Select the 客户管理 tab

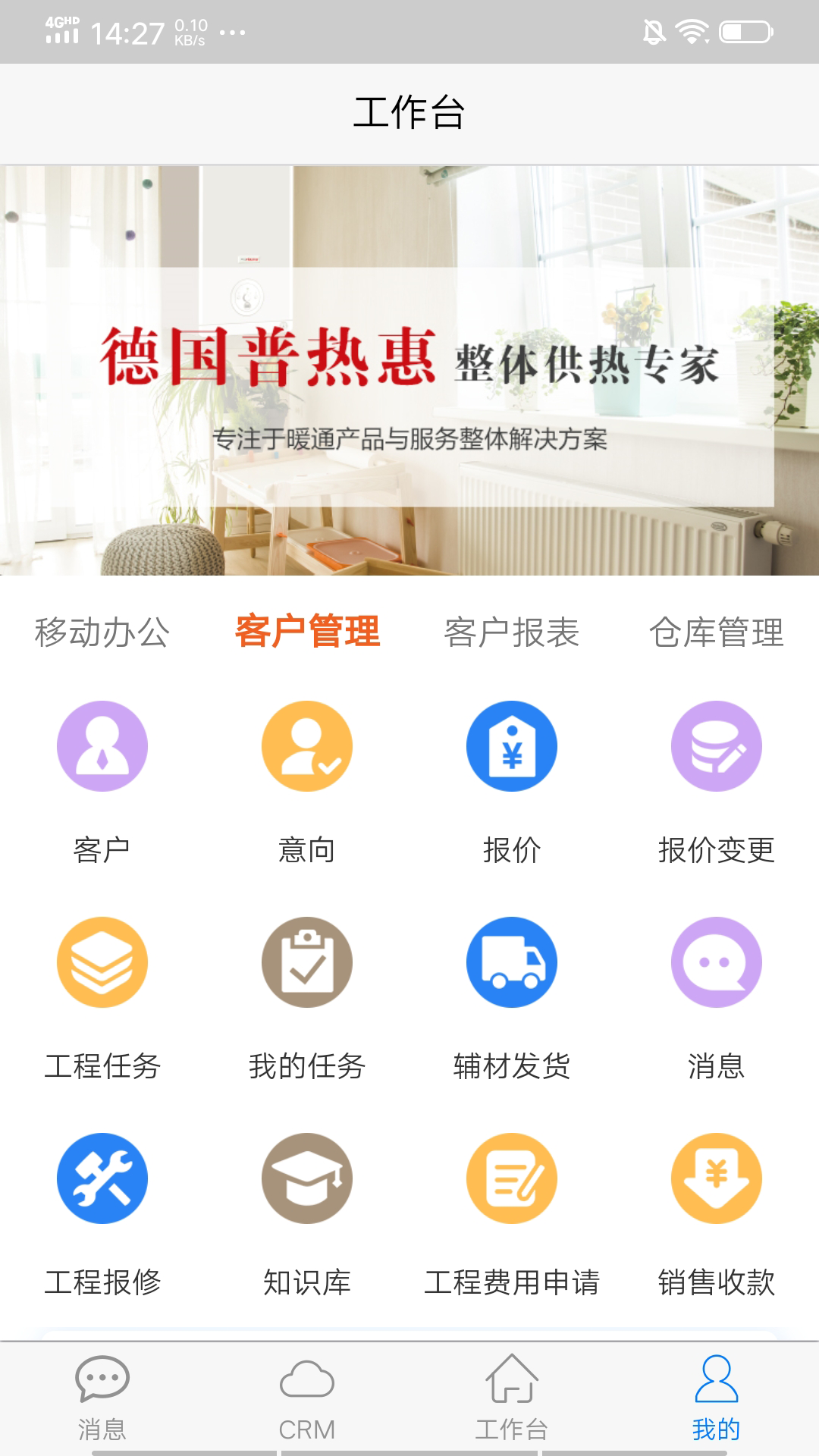[307, 632]
